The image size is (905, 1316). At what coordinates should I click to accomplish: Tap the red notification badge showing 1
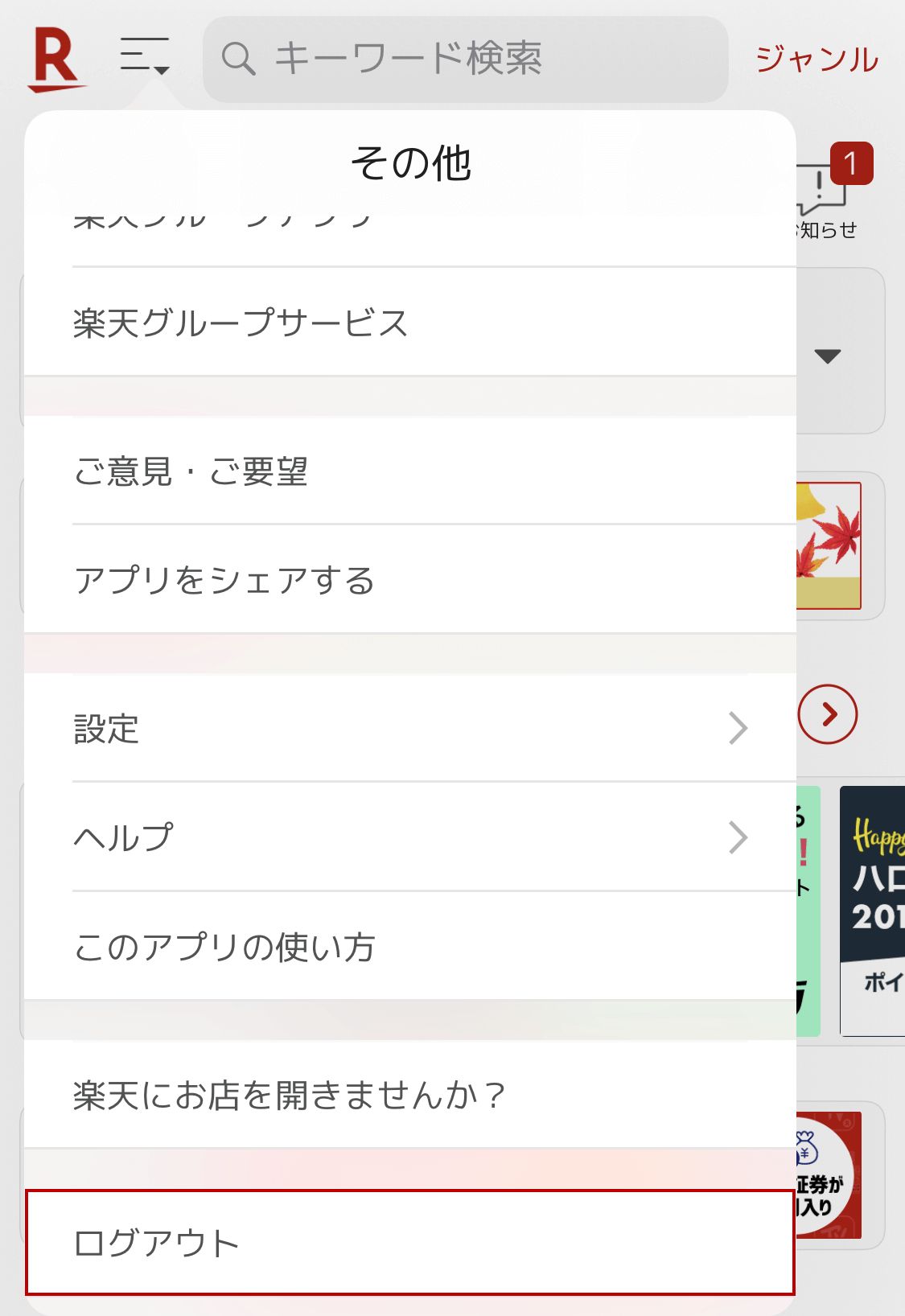850,164
